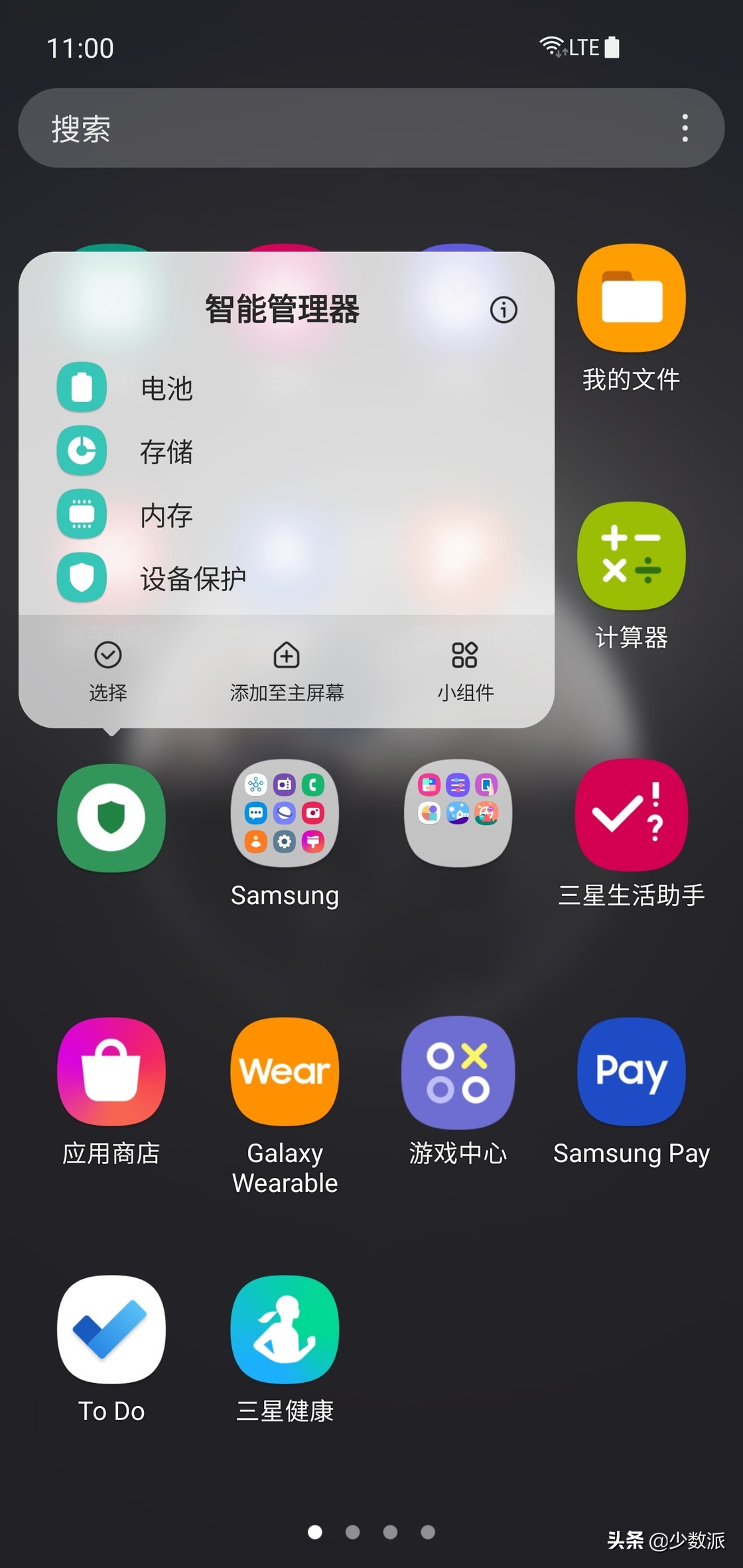Open the 电池 battery option in Smart Manager menu
This screenshot has width=743, height=1568.
pos(166,389)
